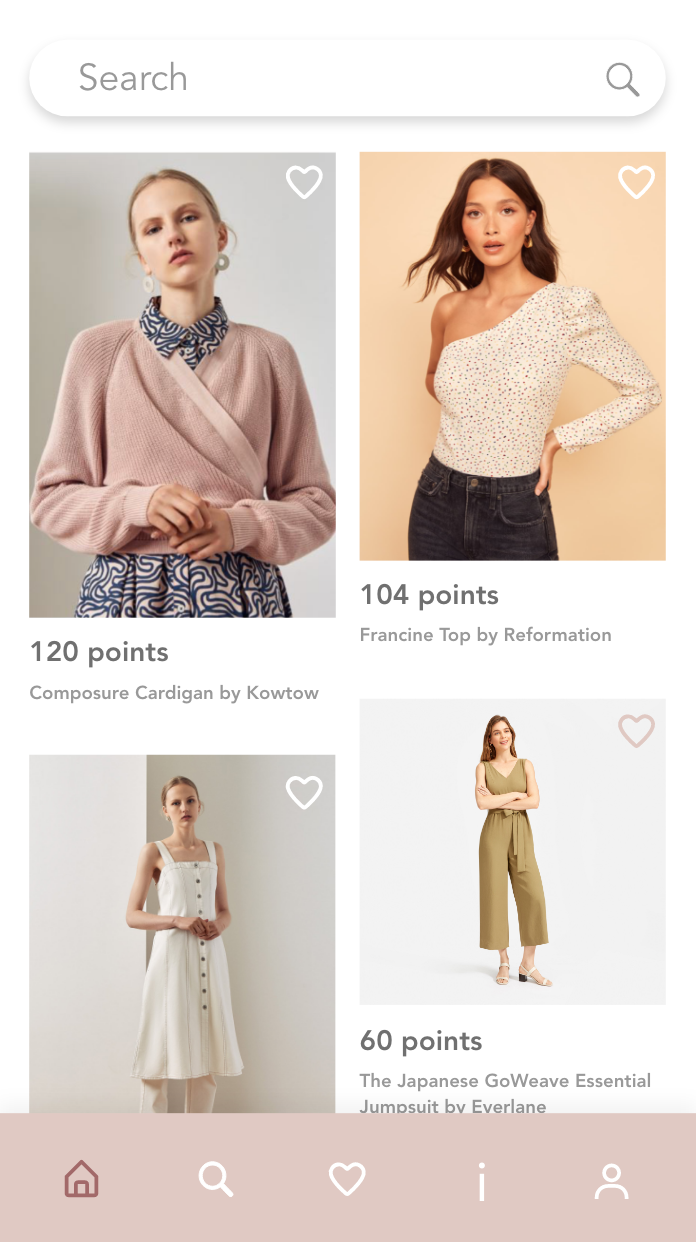
Task: Switch to the Search tab
Action: pyautogui.click(x=215, y=1179)
